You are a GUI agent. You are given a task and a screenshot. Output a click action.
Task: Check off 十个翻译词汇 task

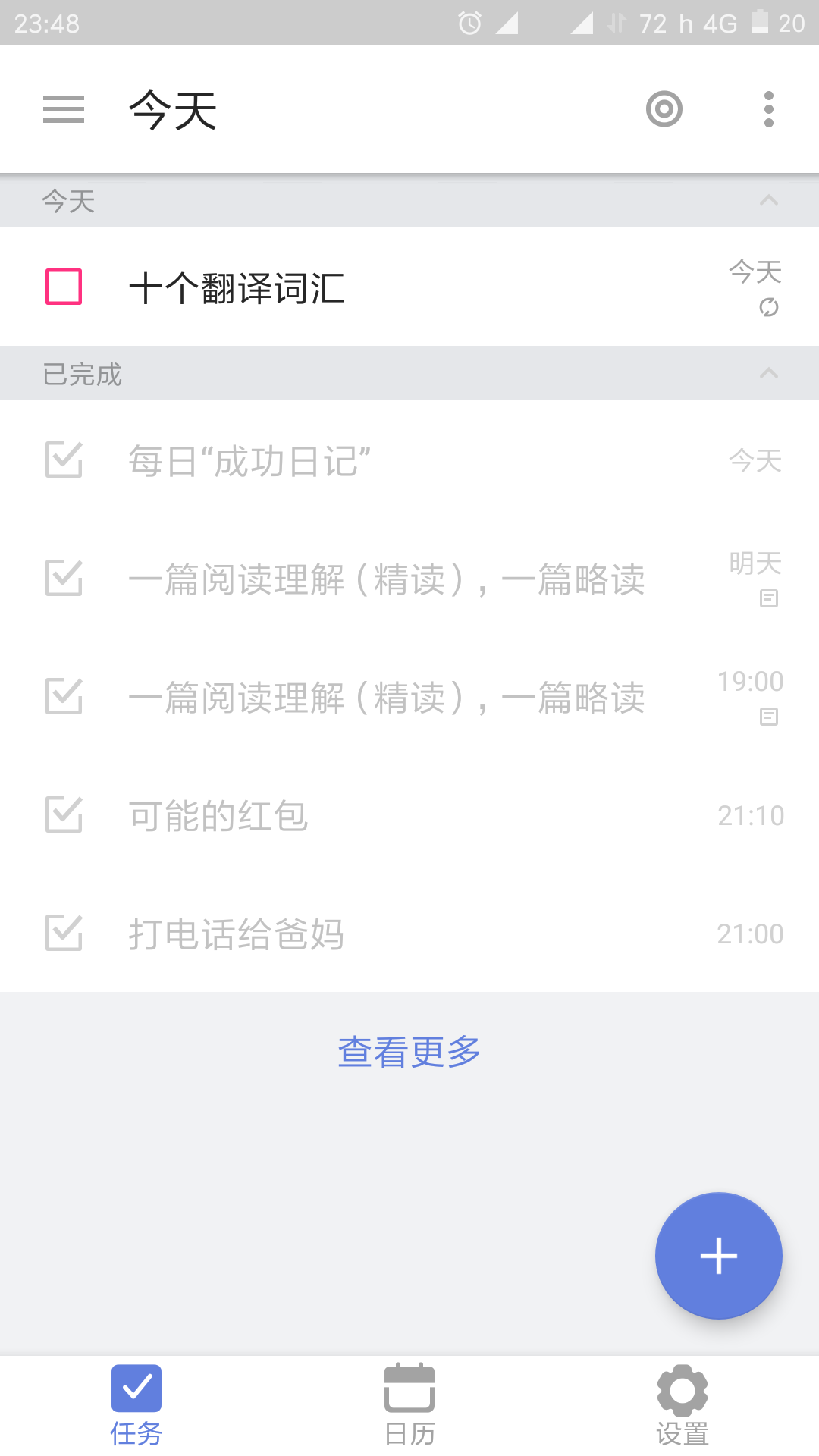64,287
